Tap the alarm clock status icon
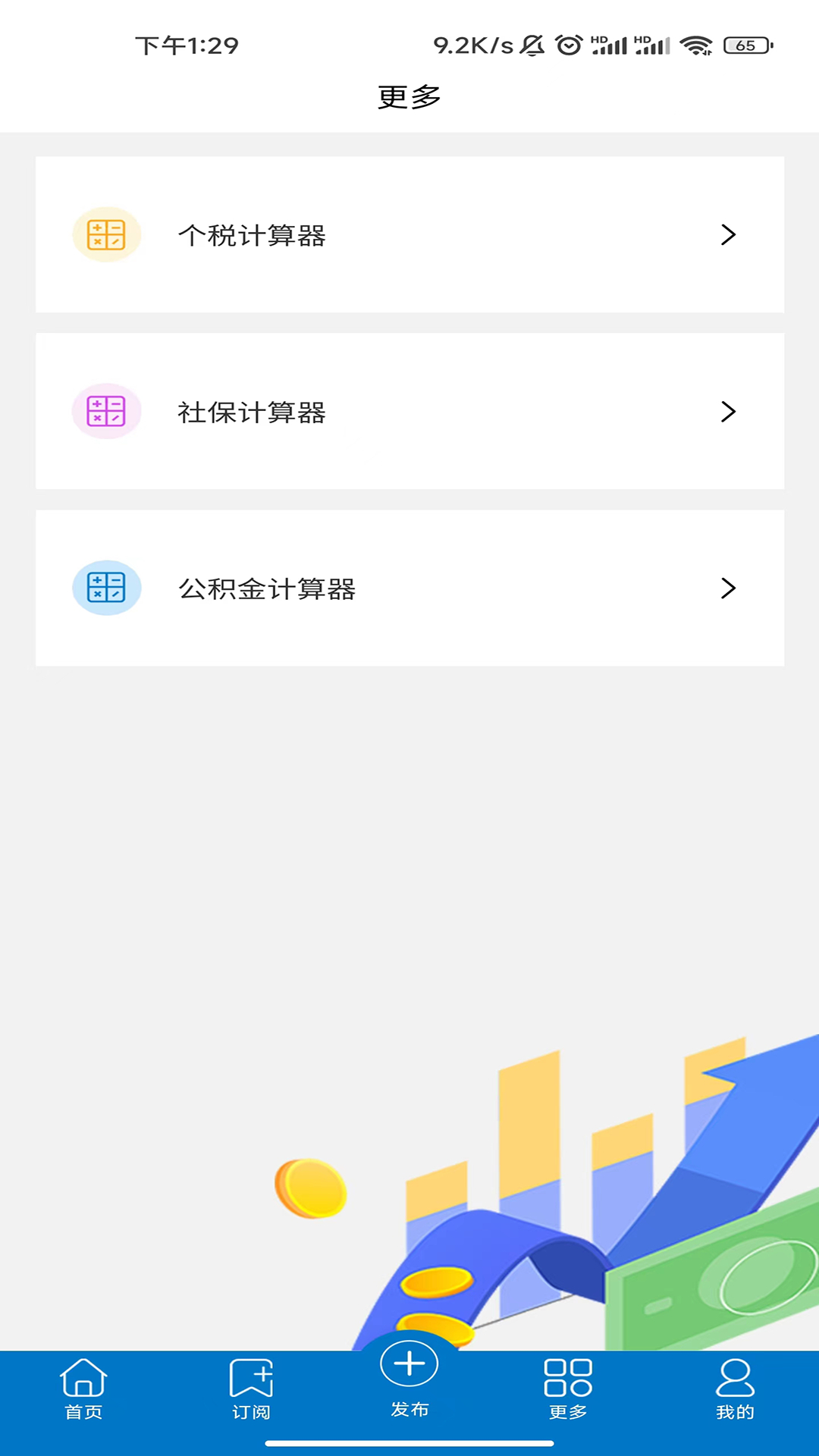 click(x=567, y=45)
